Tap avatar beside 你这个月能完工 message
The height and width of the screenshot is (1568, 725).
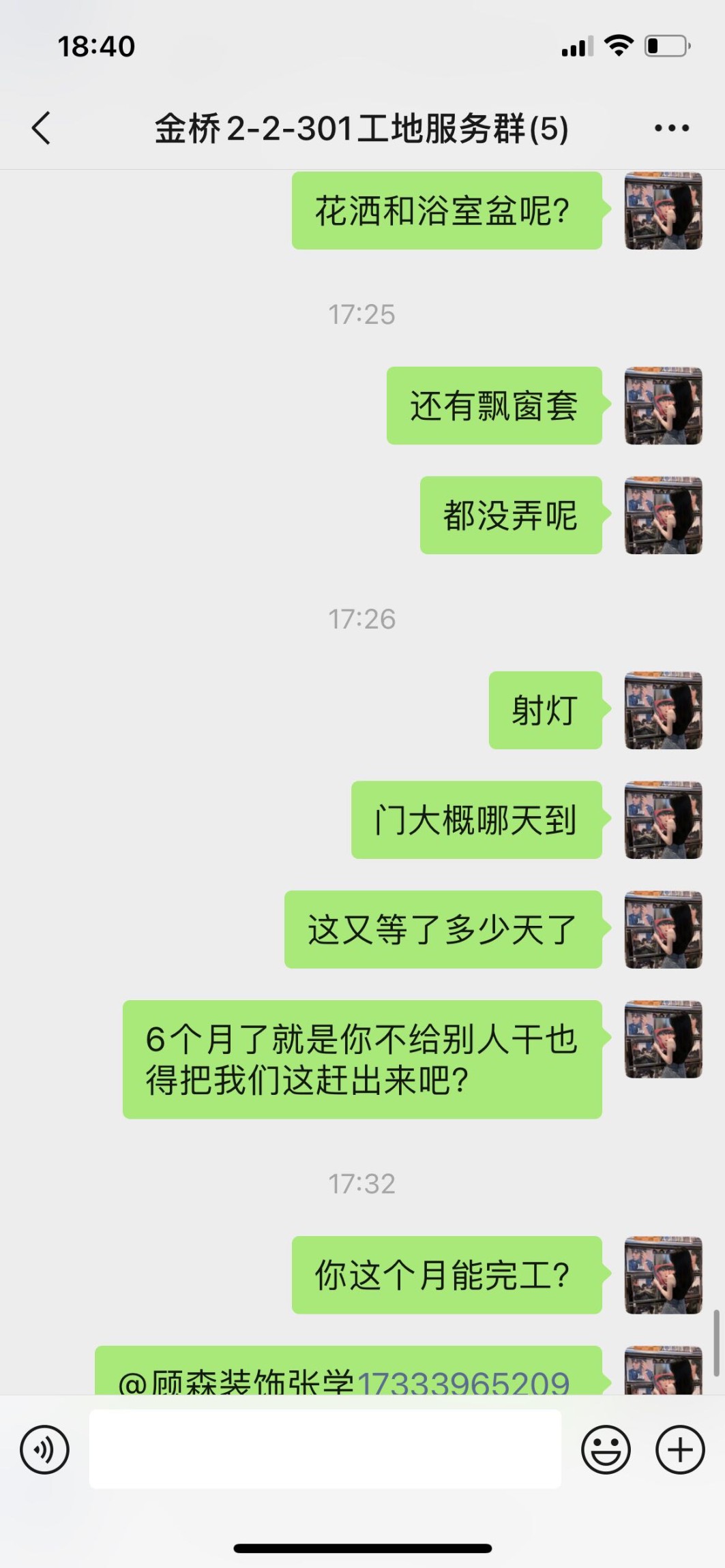point(663,1275)
